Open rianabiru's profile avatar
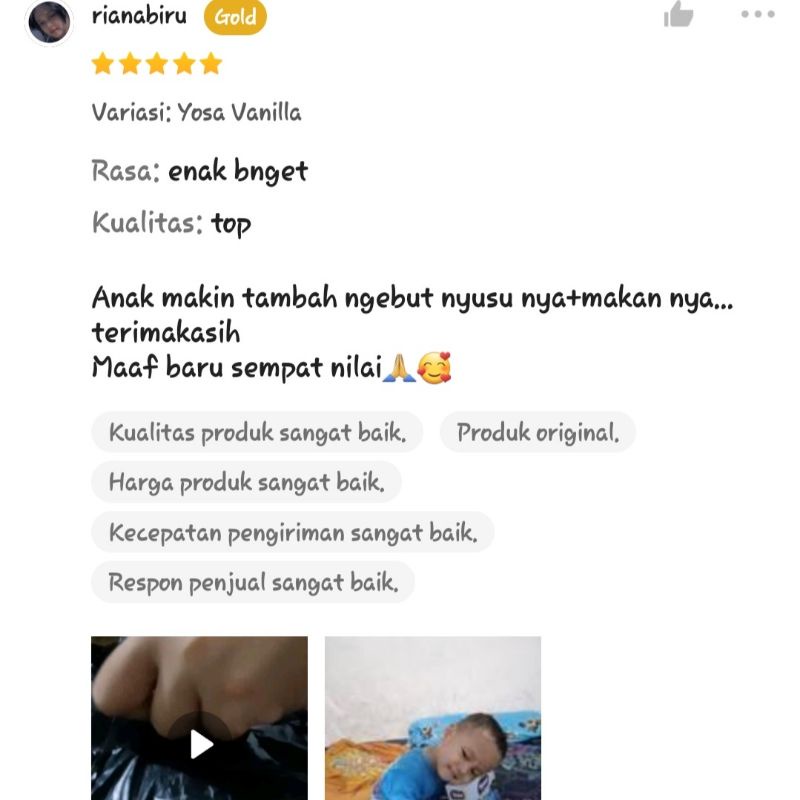Viewport: 800px width, 800px height. (49, 21)
